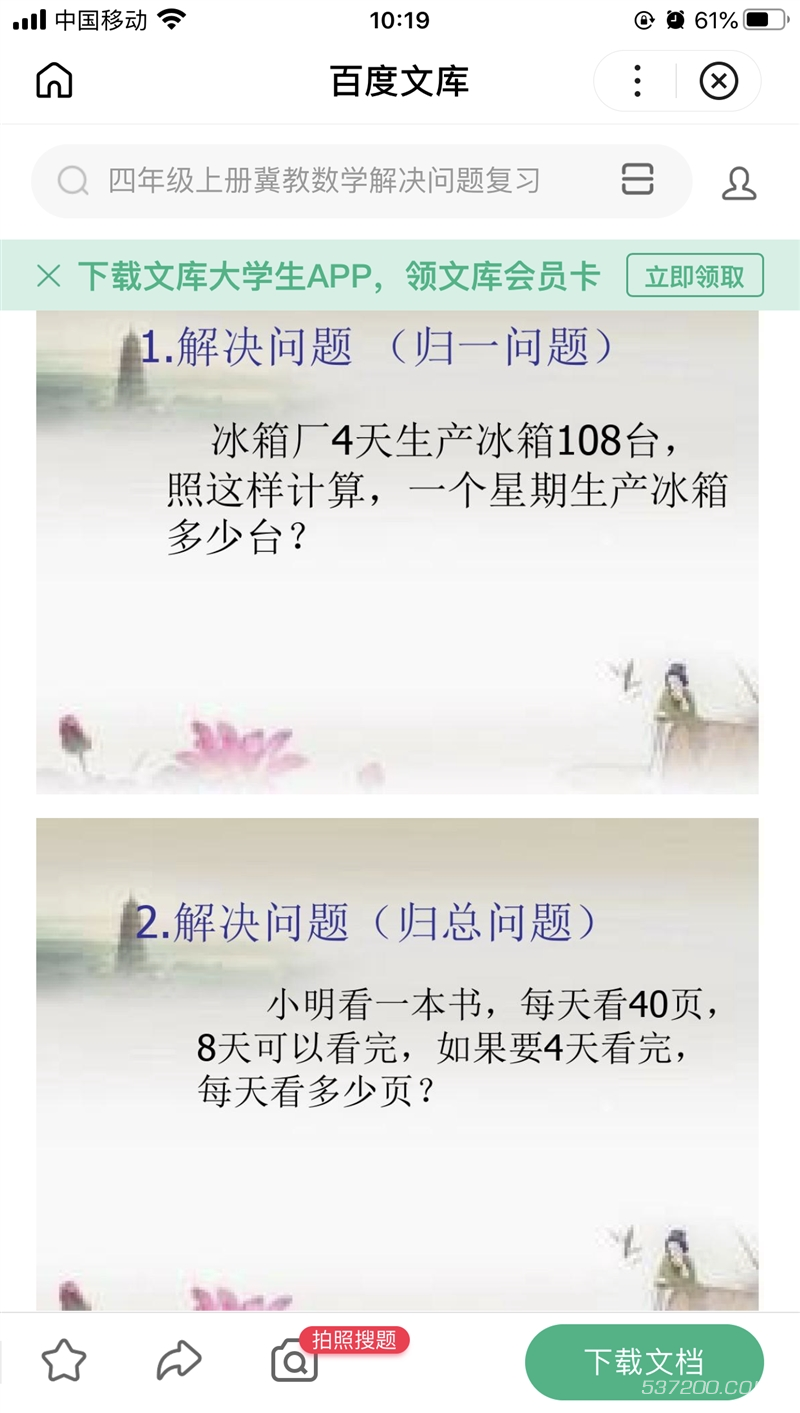Open slide 1 归一问题
Image resolution: width=800 pixels, height=1413 pixels.
pyautogui.click(x=397, y=552)
